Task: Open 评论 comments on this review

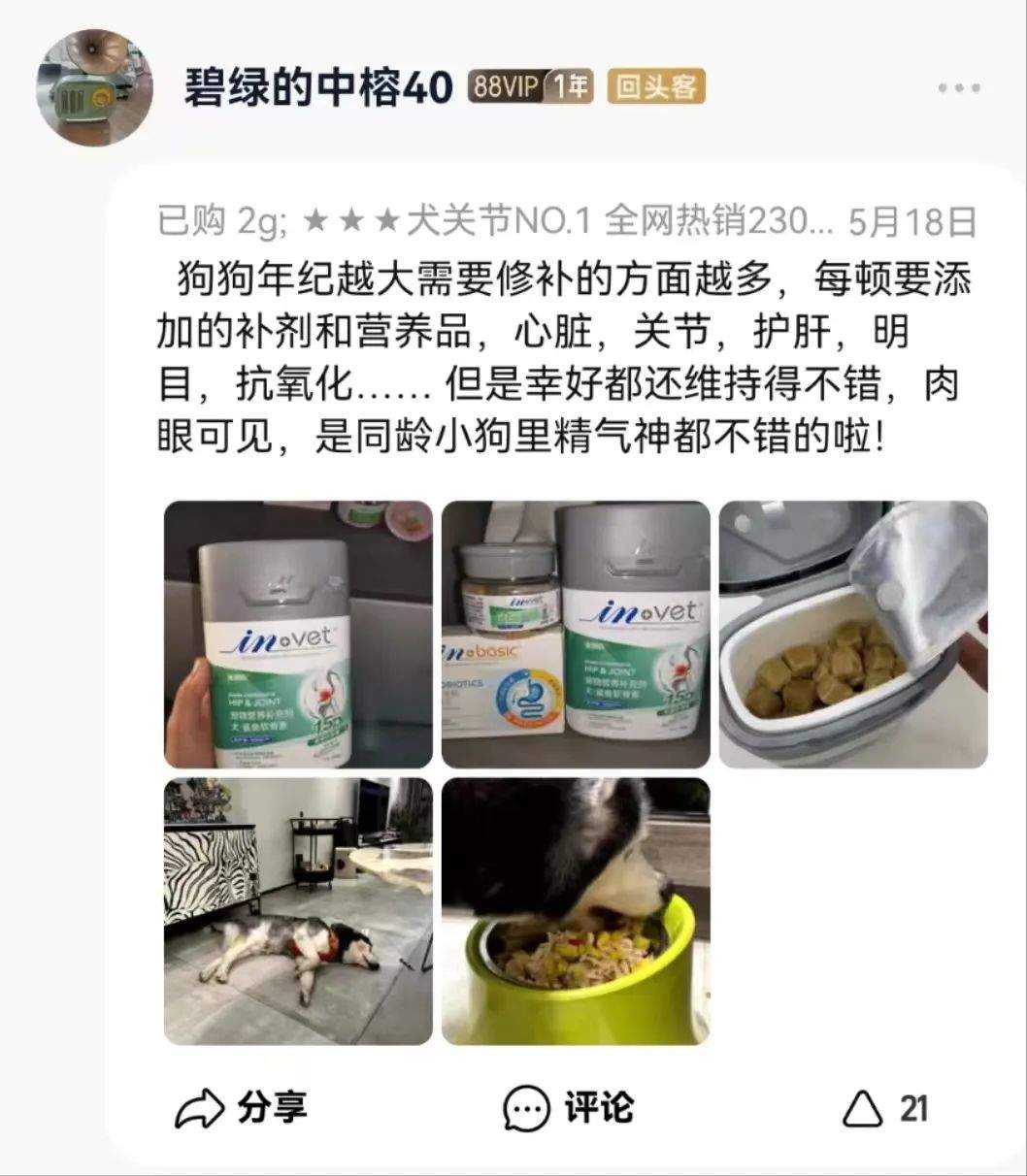Action: click(569, 1107)
